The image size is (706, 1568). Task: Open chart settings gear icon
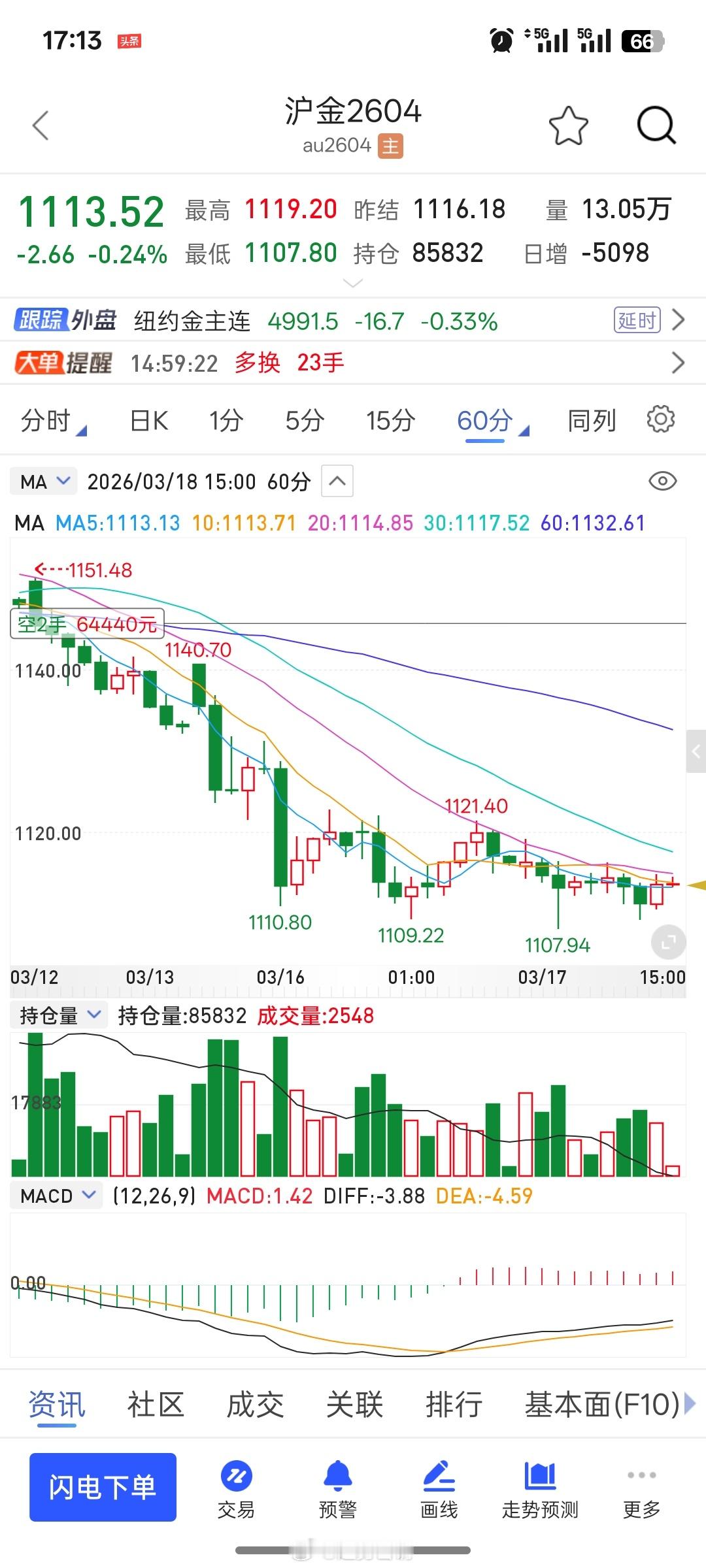(660, 419)
